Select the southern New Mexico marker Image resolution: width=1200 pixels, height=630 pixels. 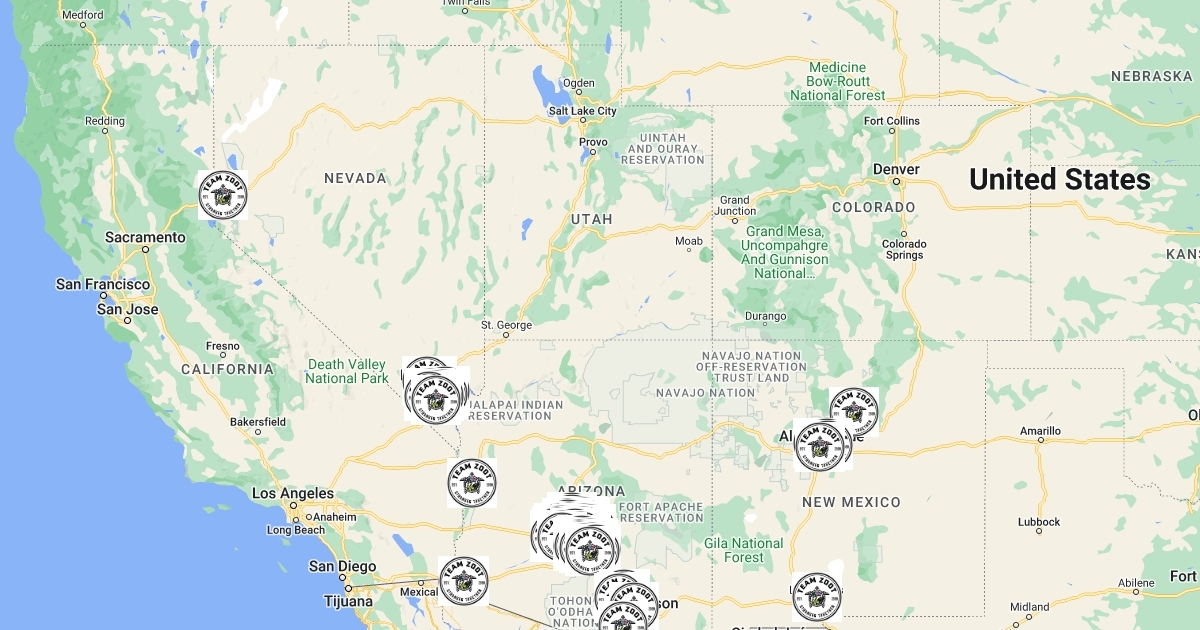(817, 597)
